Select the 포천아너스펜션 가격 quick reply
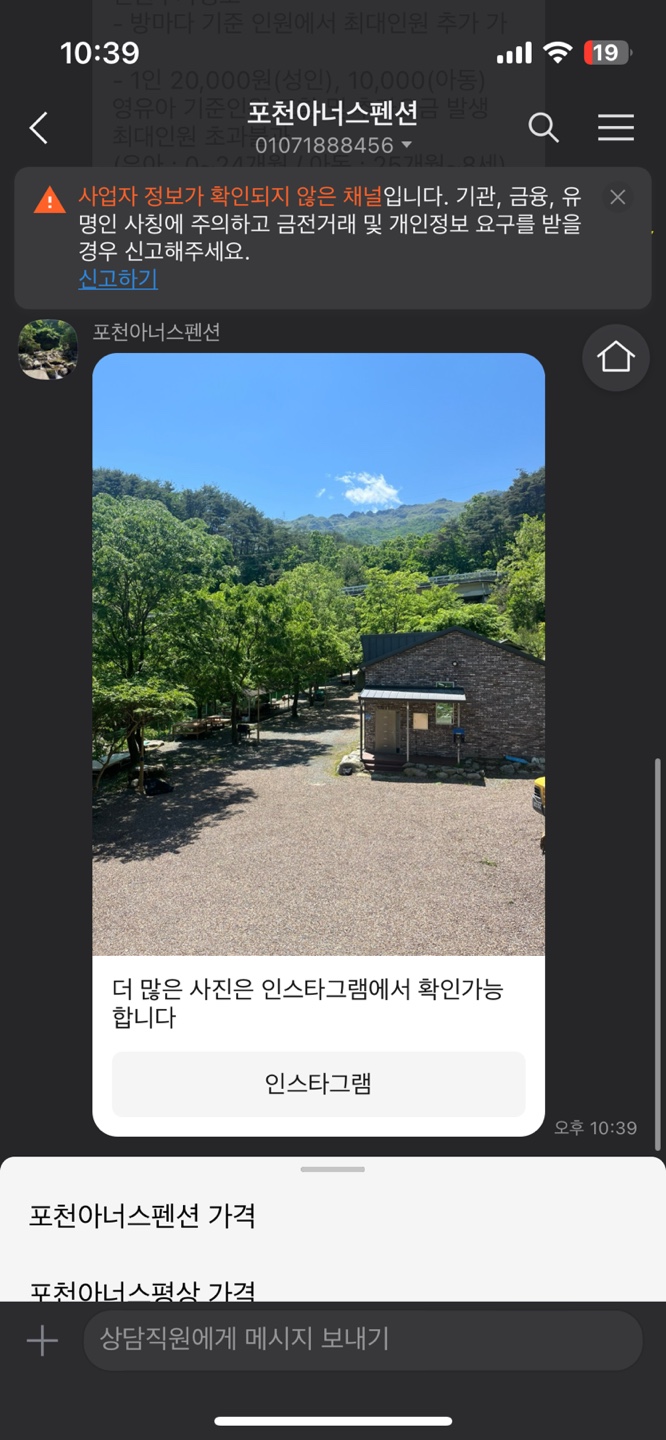This screenshot has height=1440, width=666. 143,1216
